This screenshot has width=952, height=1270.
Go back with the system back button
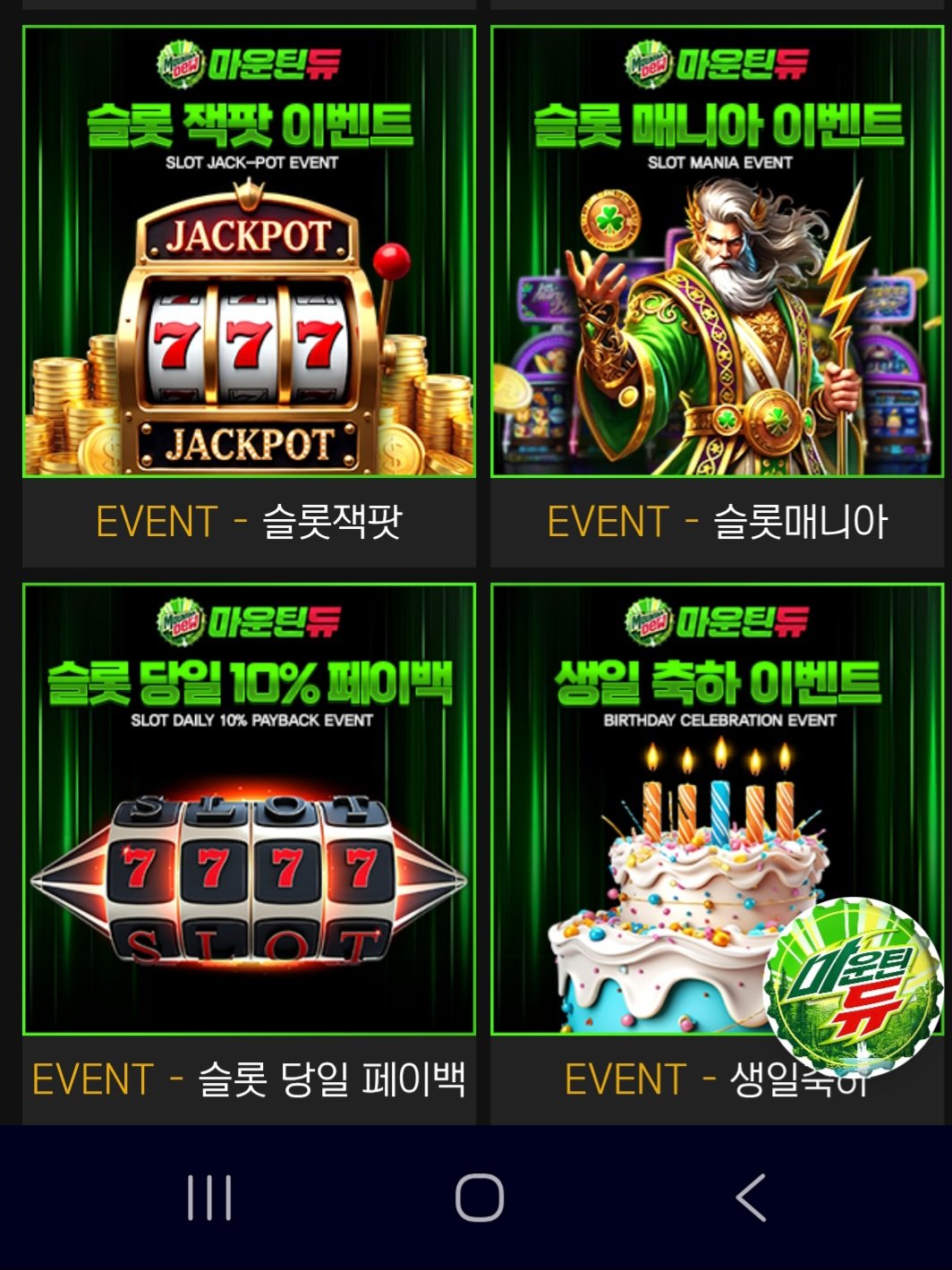click(x=751, y=1198)
